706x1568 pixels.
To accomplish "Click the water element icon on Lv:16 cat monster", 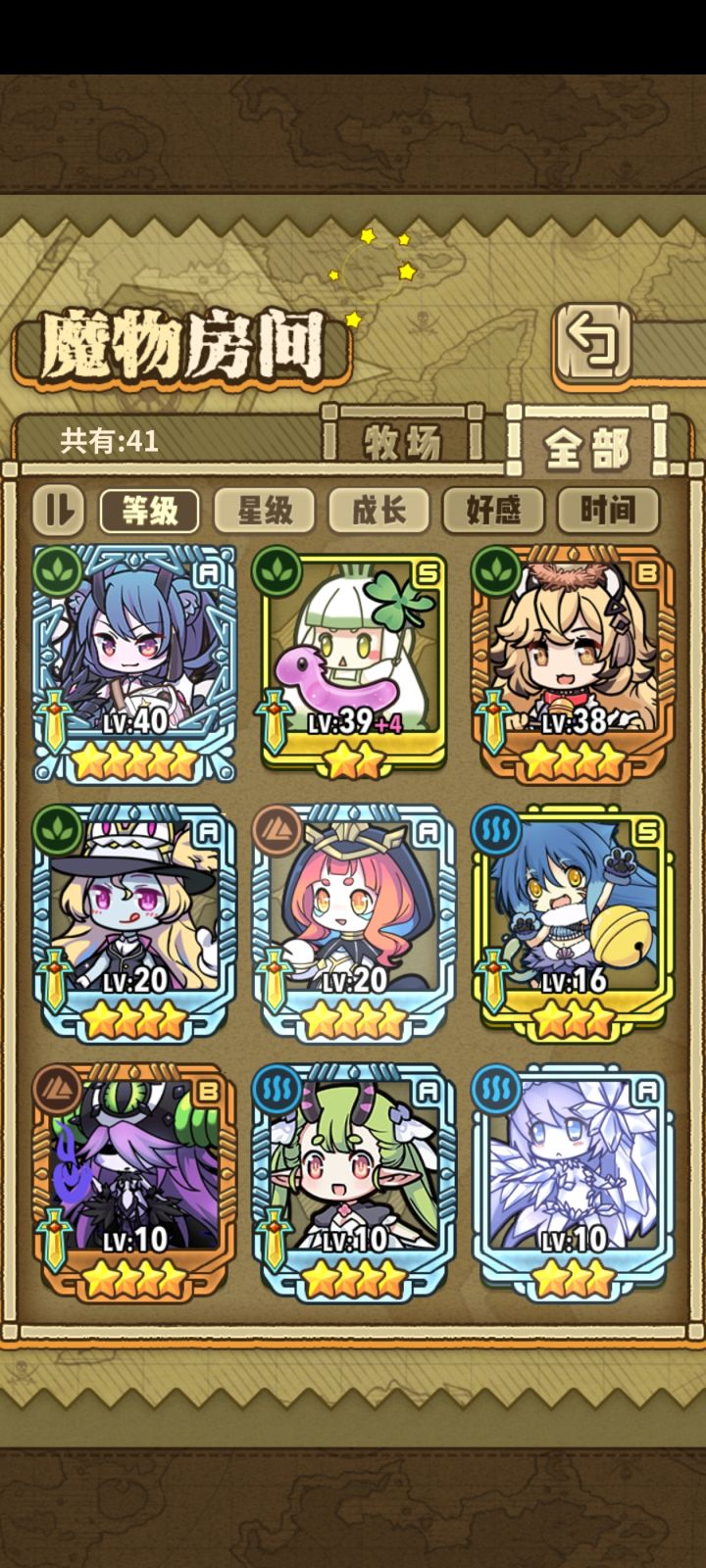I will pos(496,832).
